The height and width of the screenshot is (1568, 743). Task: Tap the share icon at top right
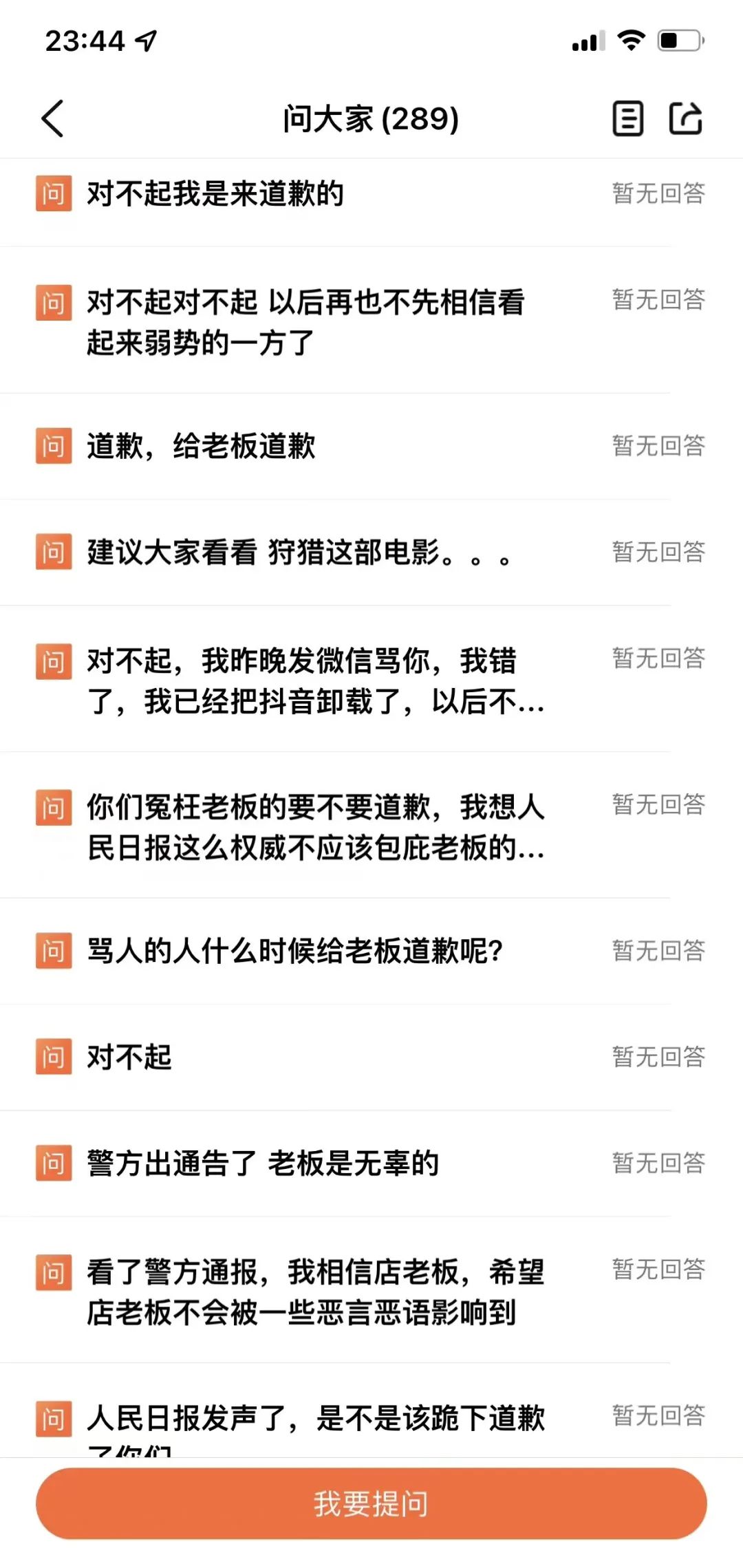coord(685,118)
